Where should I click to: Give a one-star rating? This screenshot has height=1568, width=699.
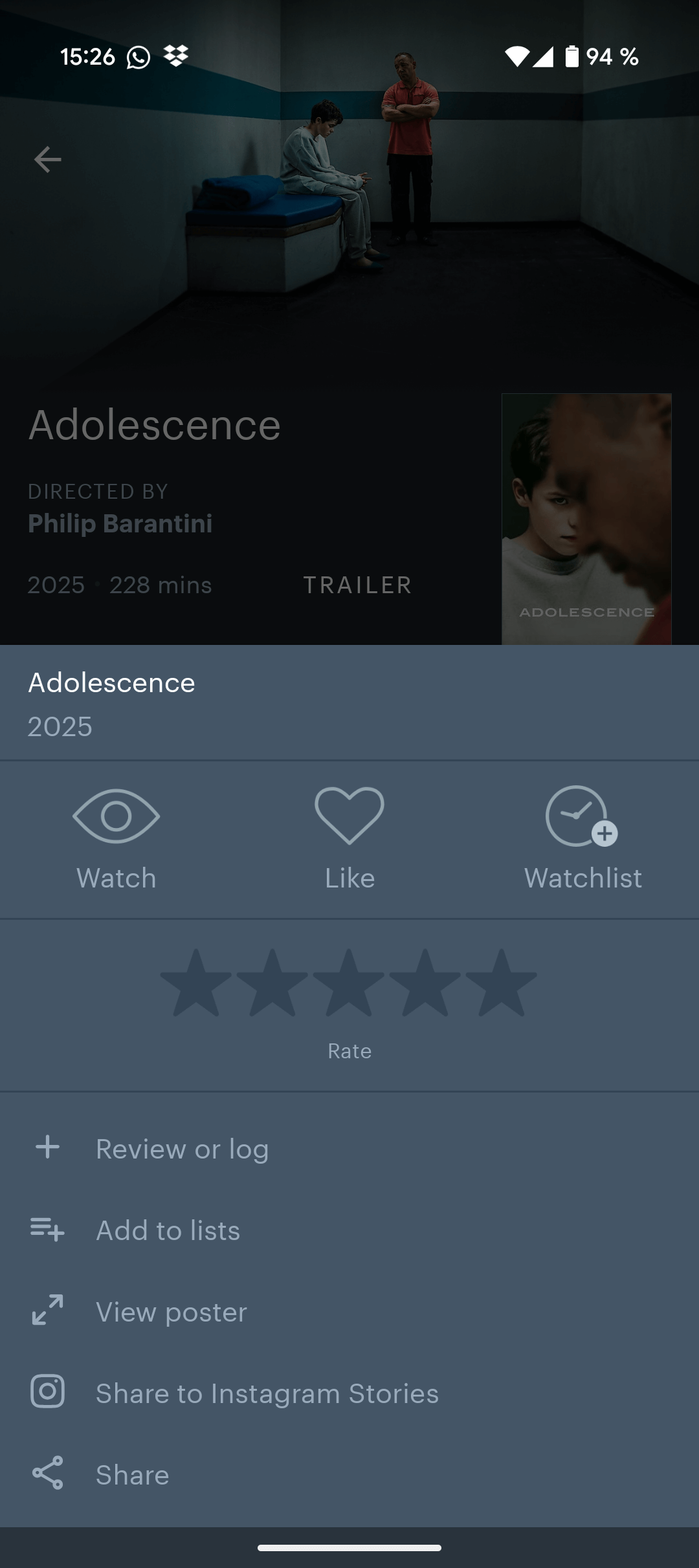point(196,983)
